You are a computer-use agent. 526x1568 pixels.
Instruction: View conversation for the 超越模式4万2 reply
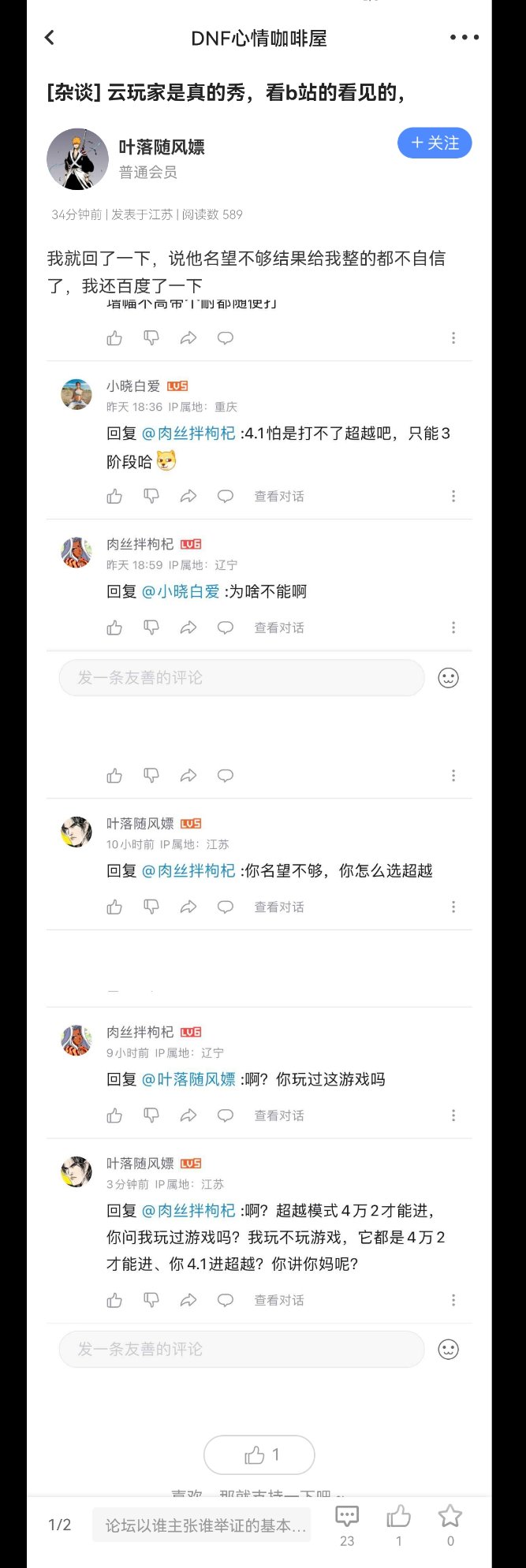(x=278, y=1300)
